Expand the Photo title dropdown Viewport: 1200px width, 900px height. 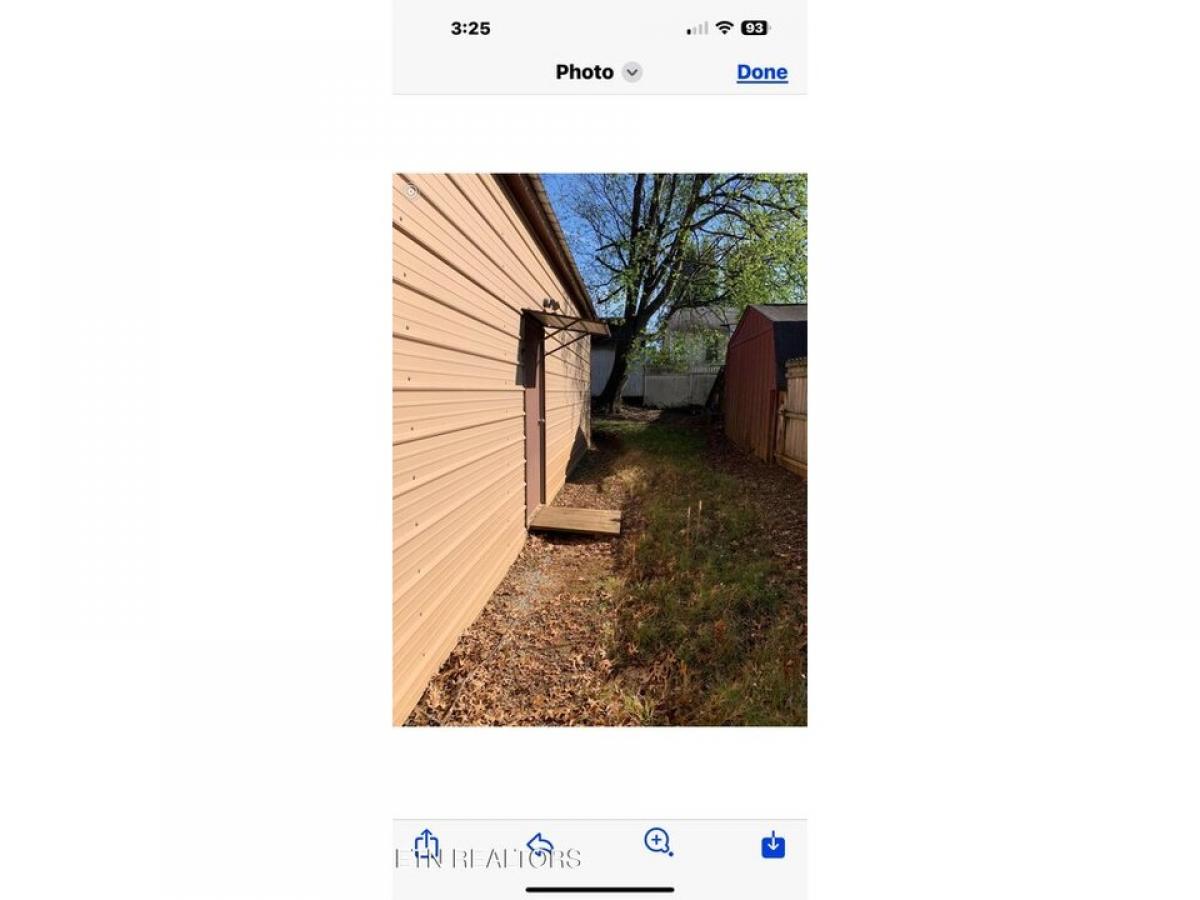pos(631,72)
